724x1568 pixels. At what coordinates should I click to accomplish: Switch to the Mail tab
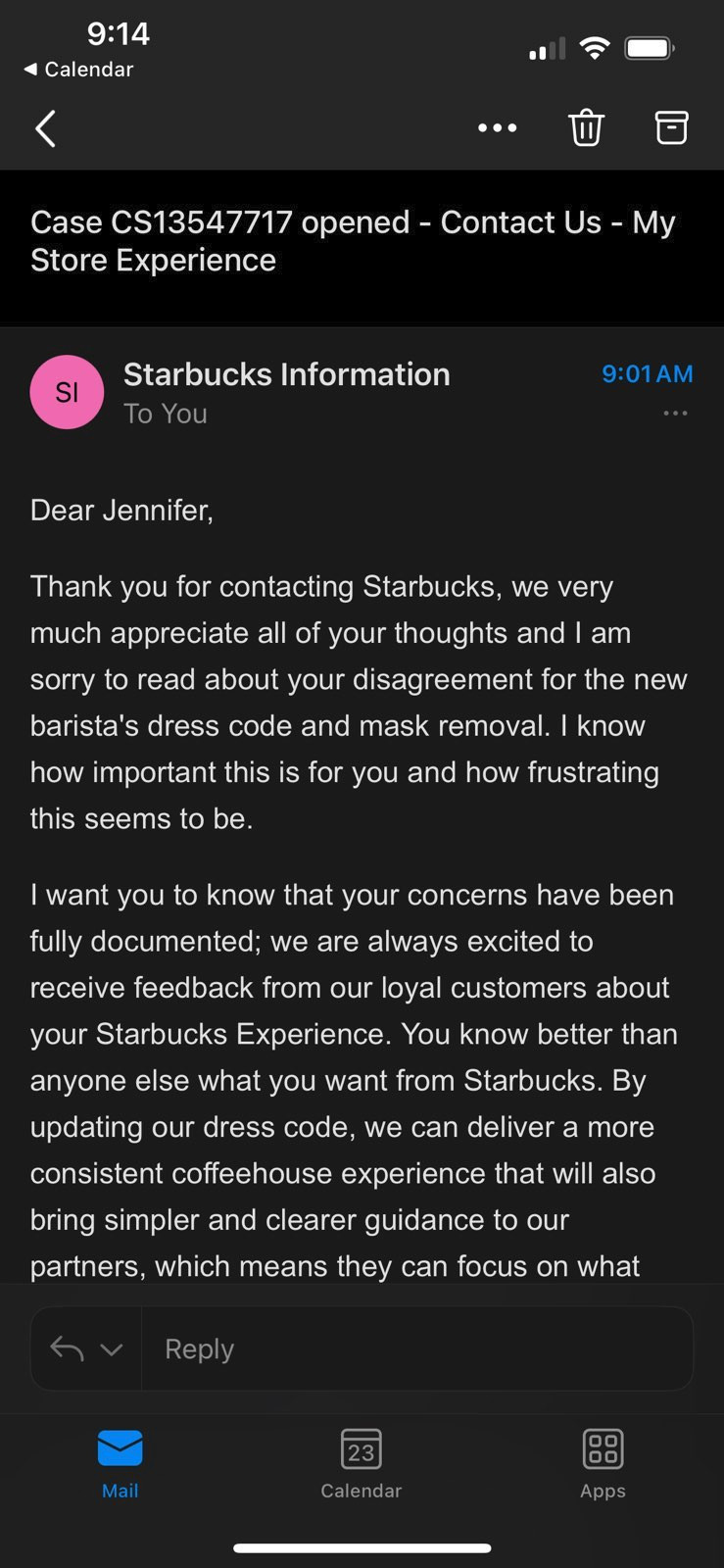pyautogui.click(x=120, y=1464)
